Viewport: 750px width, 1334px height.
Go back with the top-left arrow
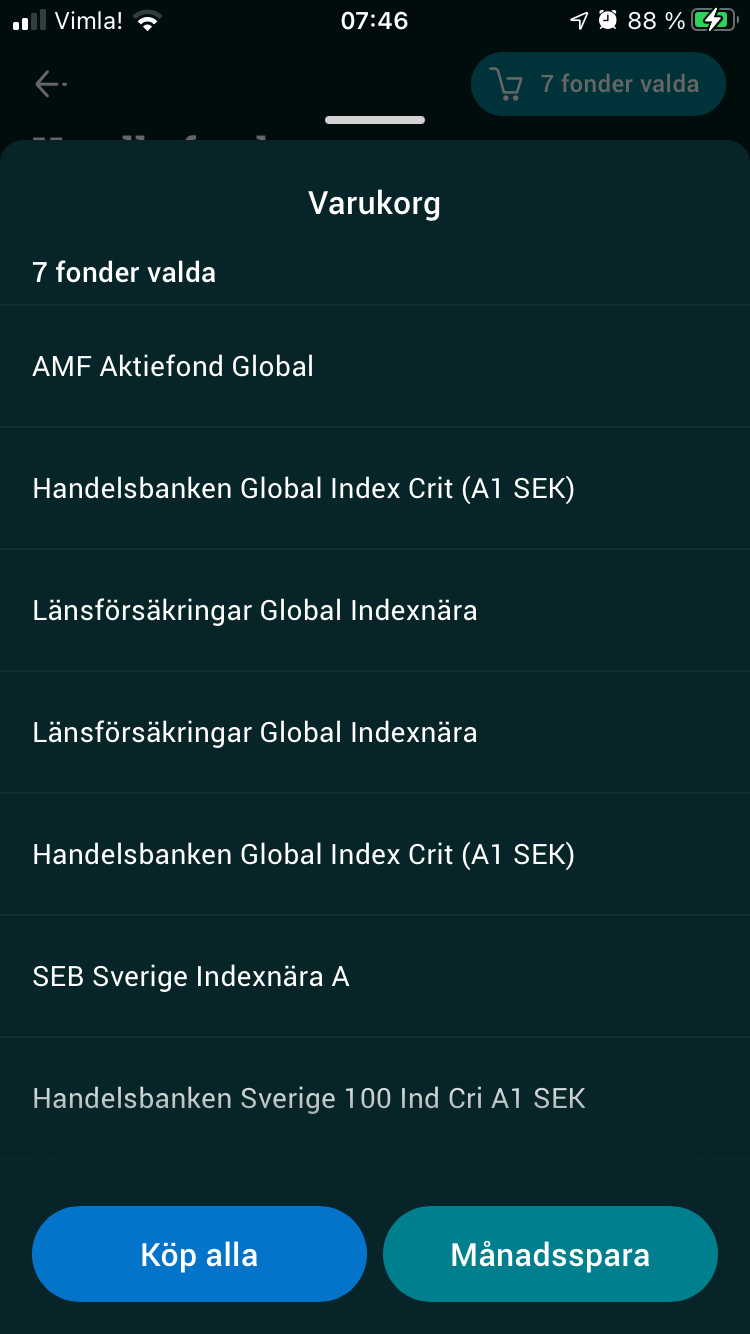pos(48,84)
